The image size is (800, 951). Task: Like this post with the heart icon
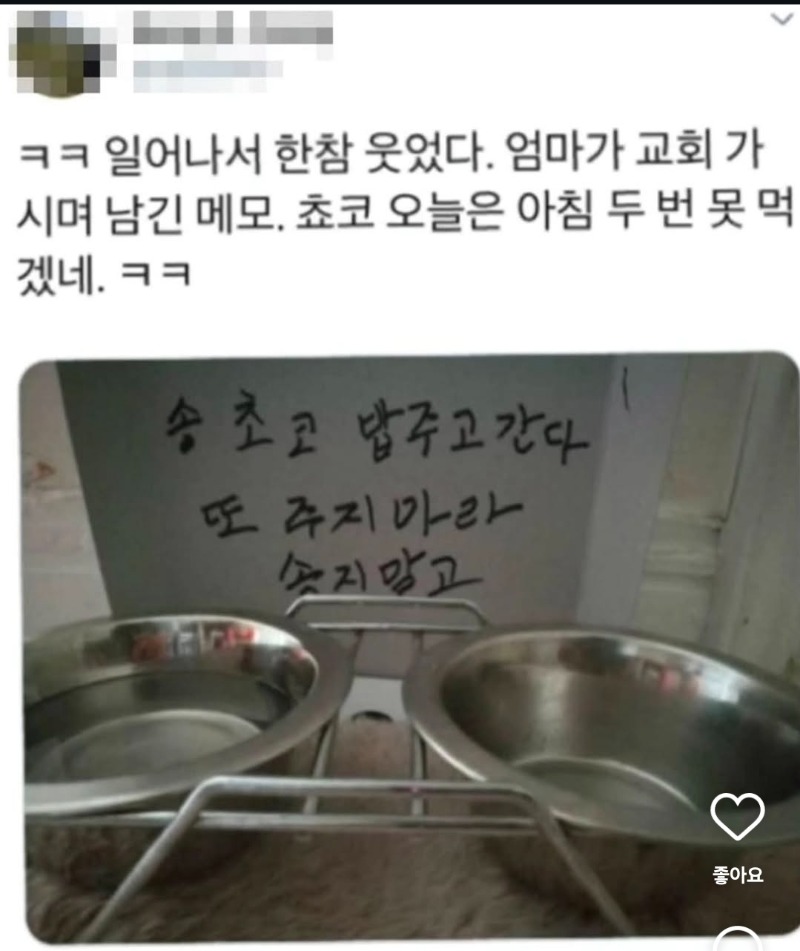[x=737, y=817]
